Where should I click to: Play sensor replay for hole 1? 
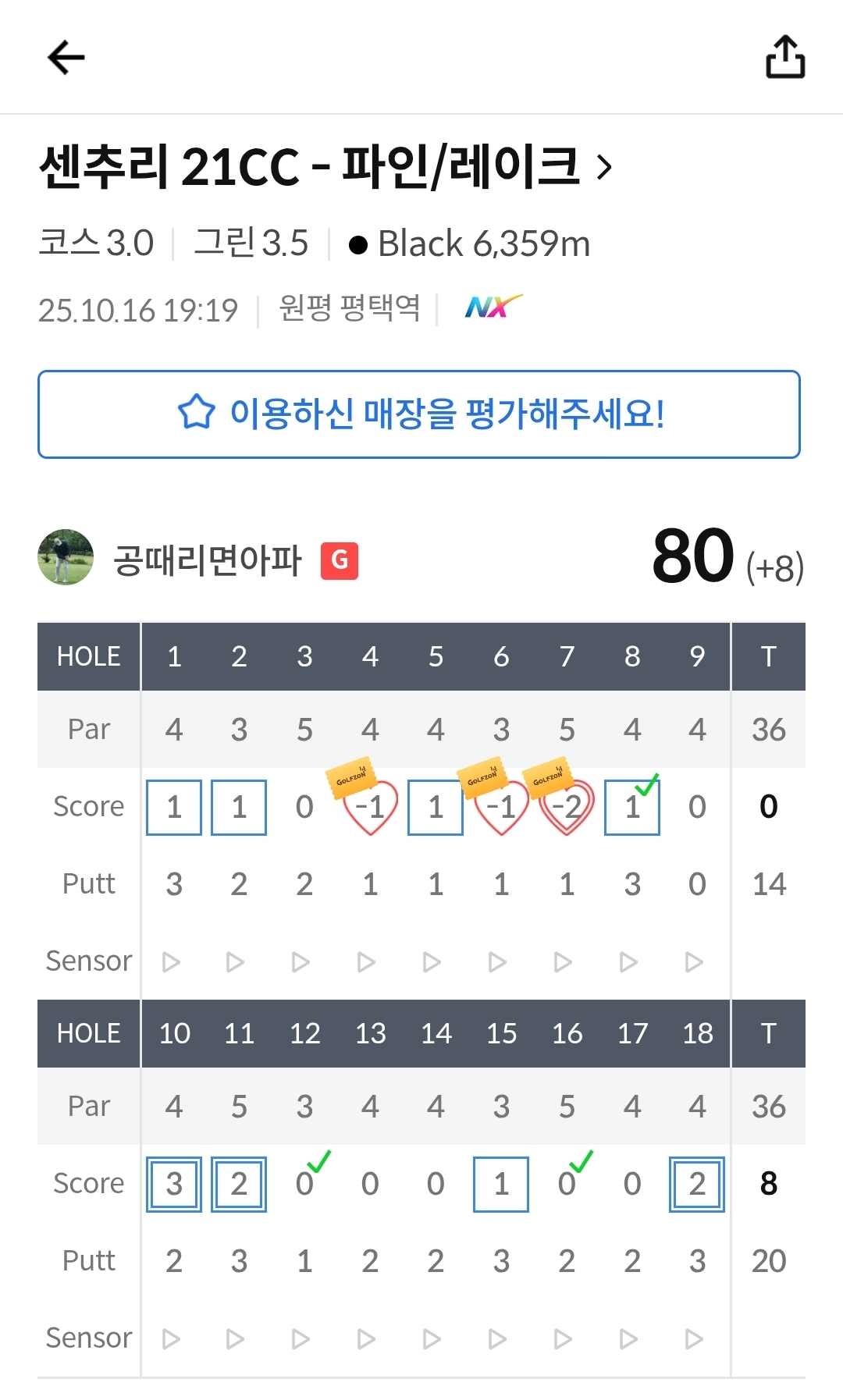coord(172,962)
